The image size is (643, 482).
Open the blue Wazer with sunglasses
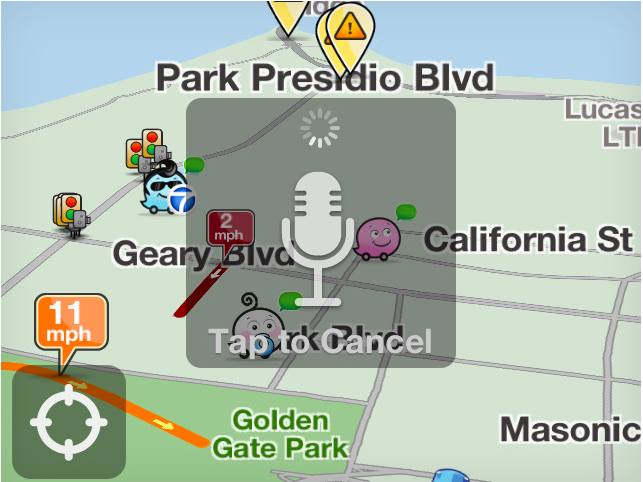(166, 188)
